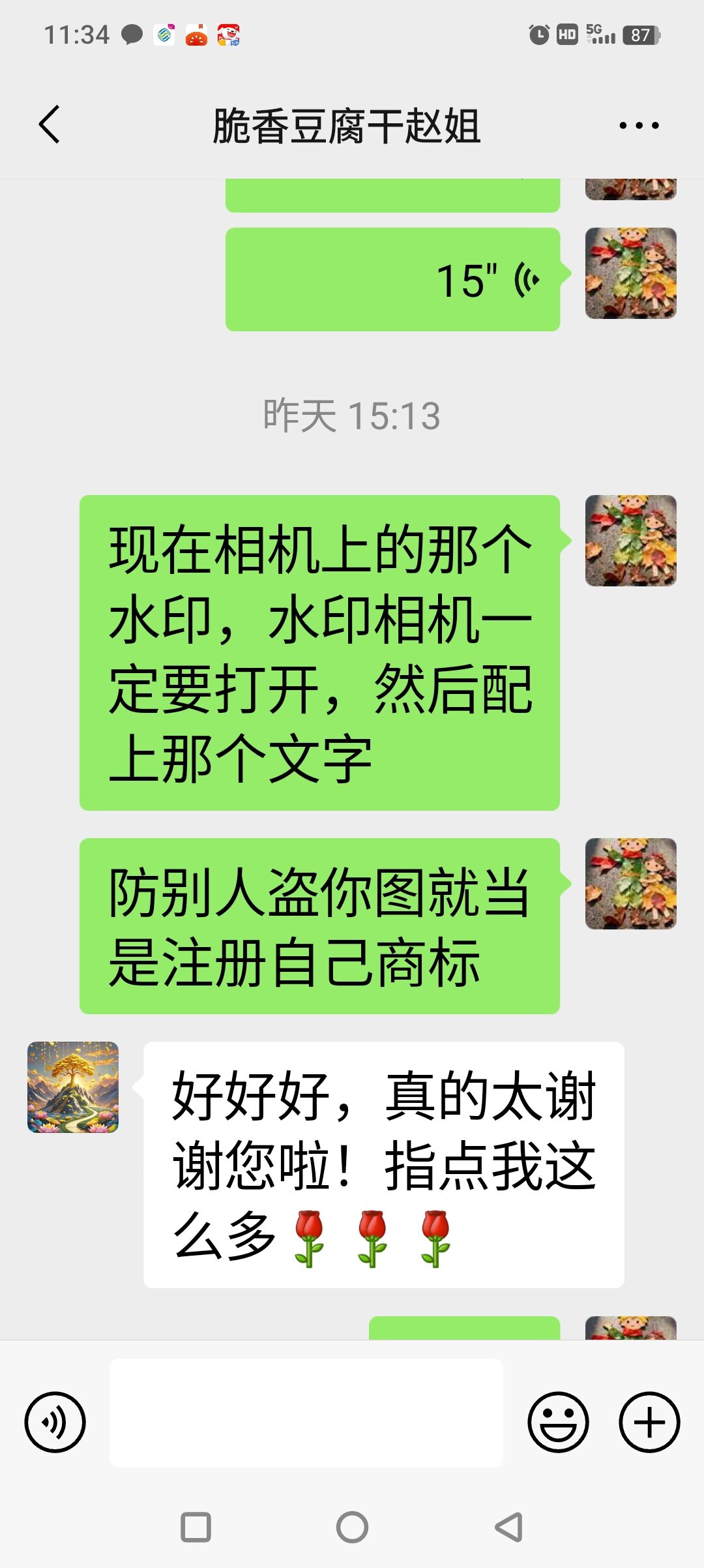Screen dimensions: 704x1568
Task: Focus the message text field
Action: pos(306,1413)
